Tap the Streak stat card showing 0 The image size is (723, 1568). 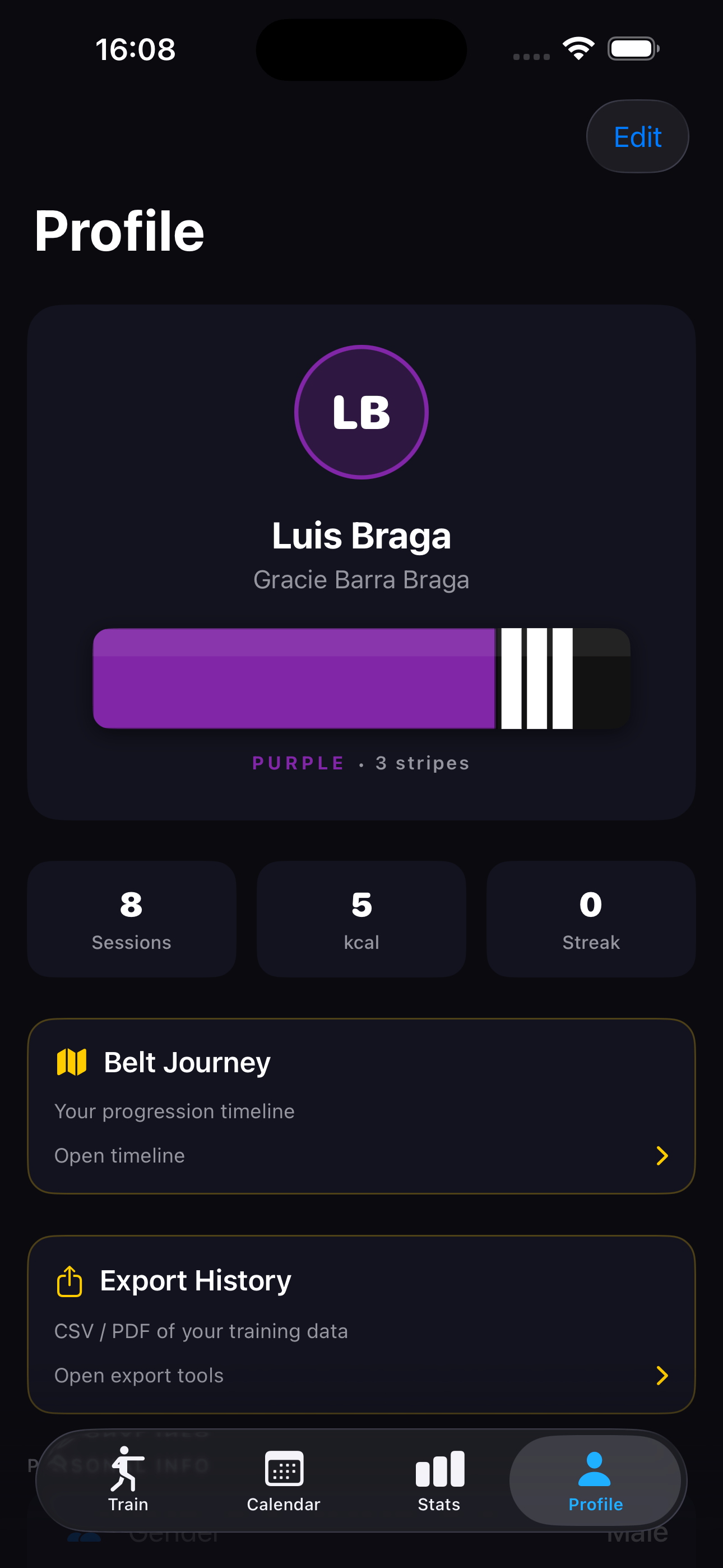[x=590, y=919]
